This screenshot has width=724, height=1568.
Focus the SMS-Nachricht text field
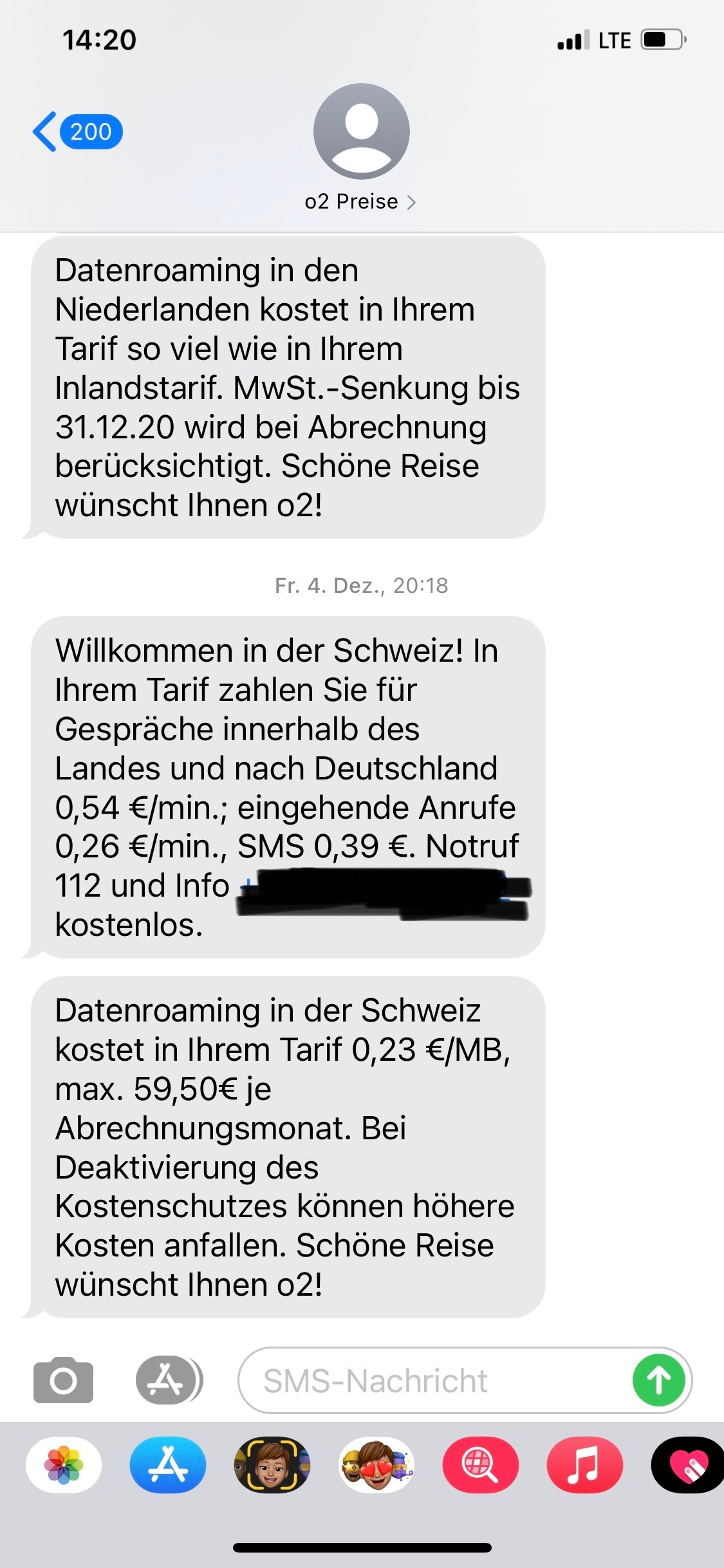pos(431,1381)
